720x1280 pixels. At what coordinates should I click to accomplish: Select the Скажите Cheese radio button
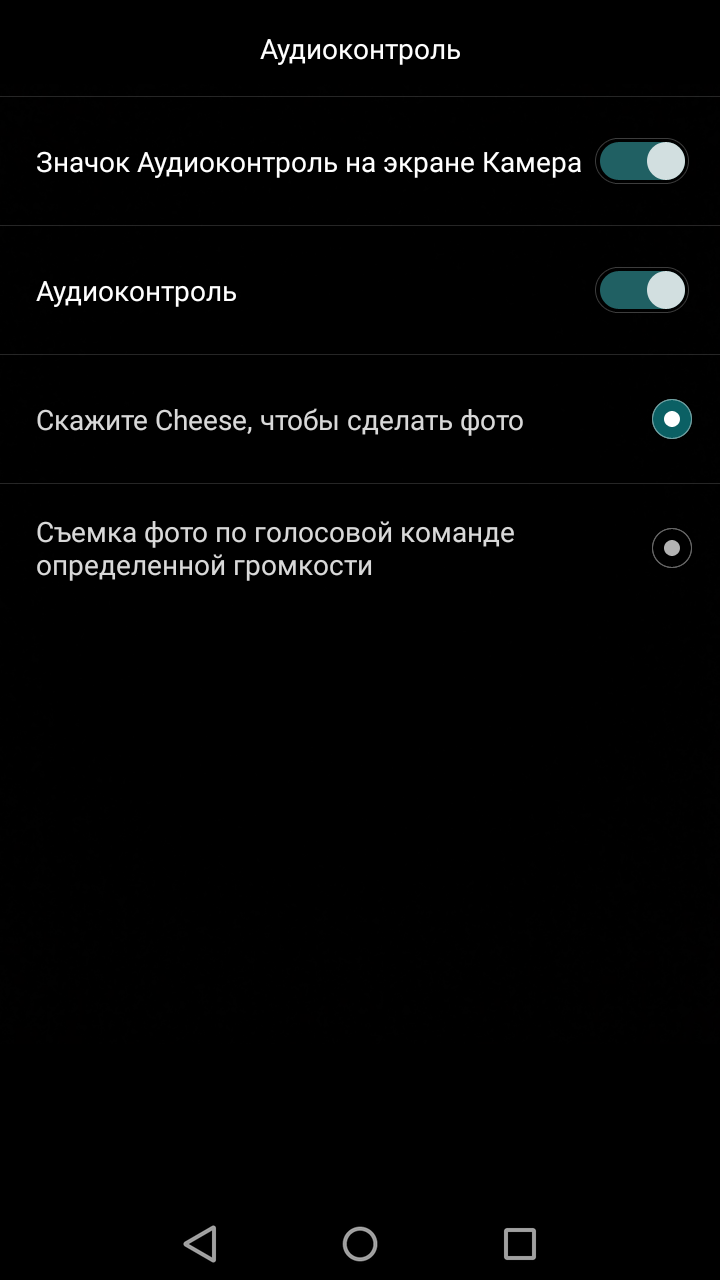(x=672, y=419)
